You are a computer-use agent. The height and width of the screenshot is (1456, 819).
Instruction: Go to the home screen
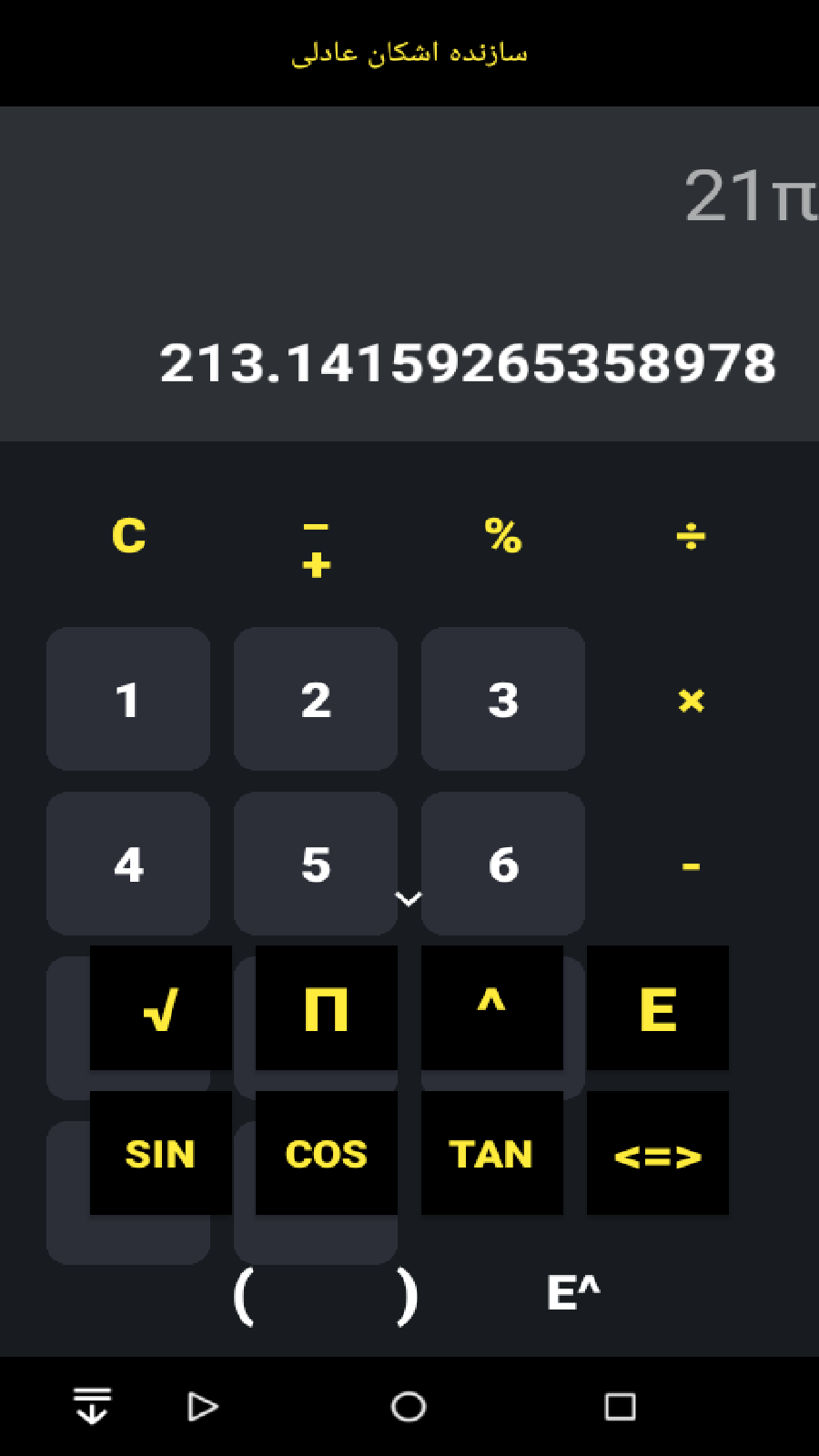(x=409, y=1406)
